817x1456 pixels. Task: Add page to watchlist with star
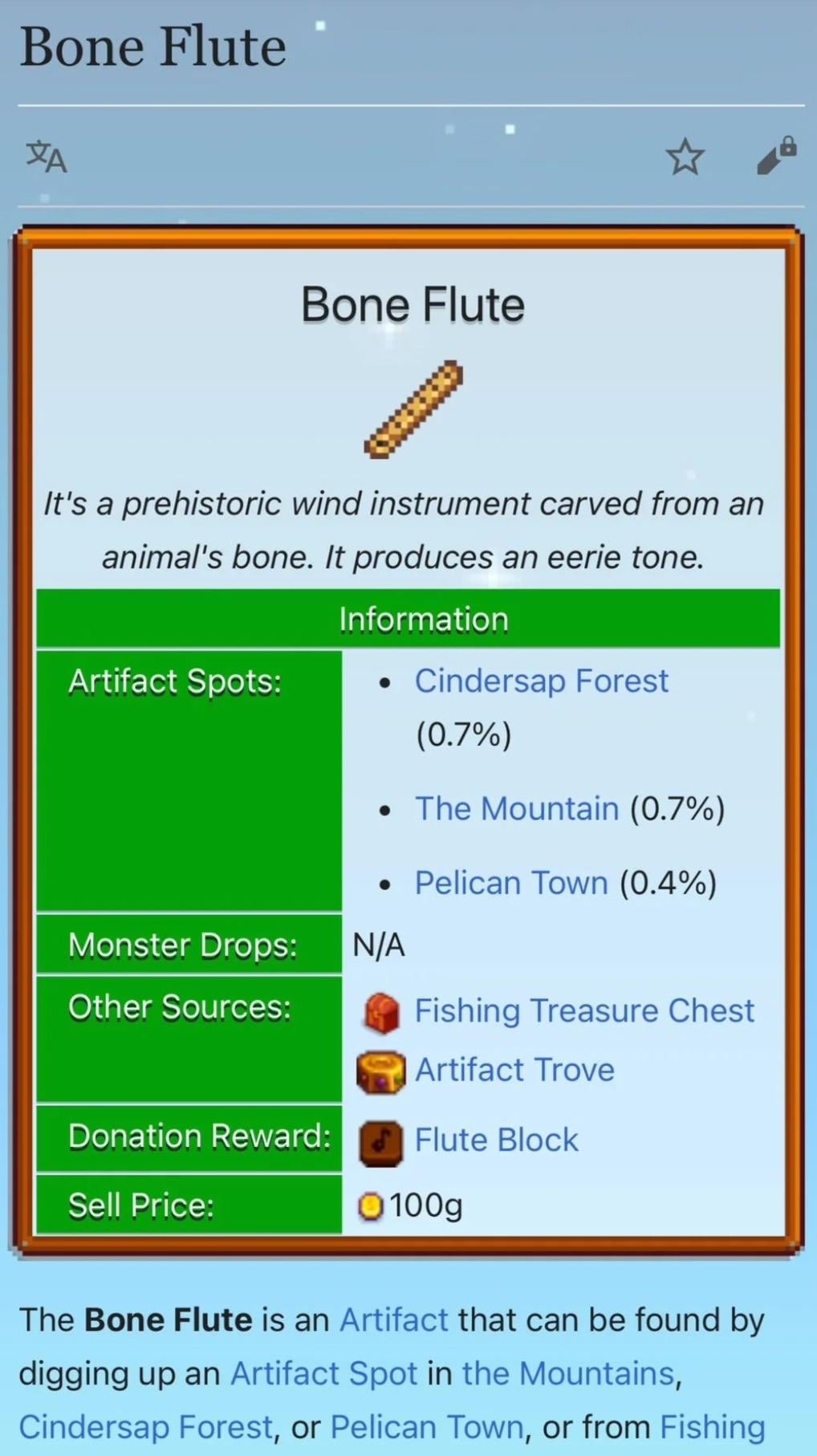point(685,157)
